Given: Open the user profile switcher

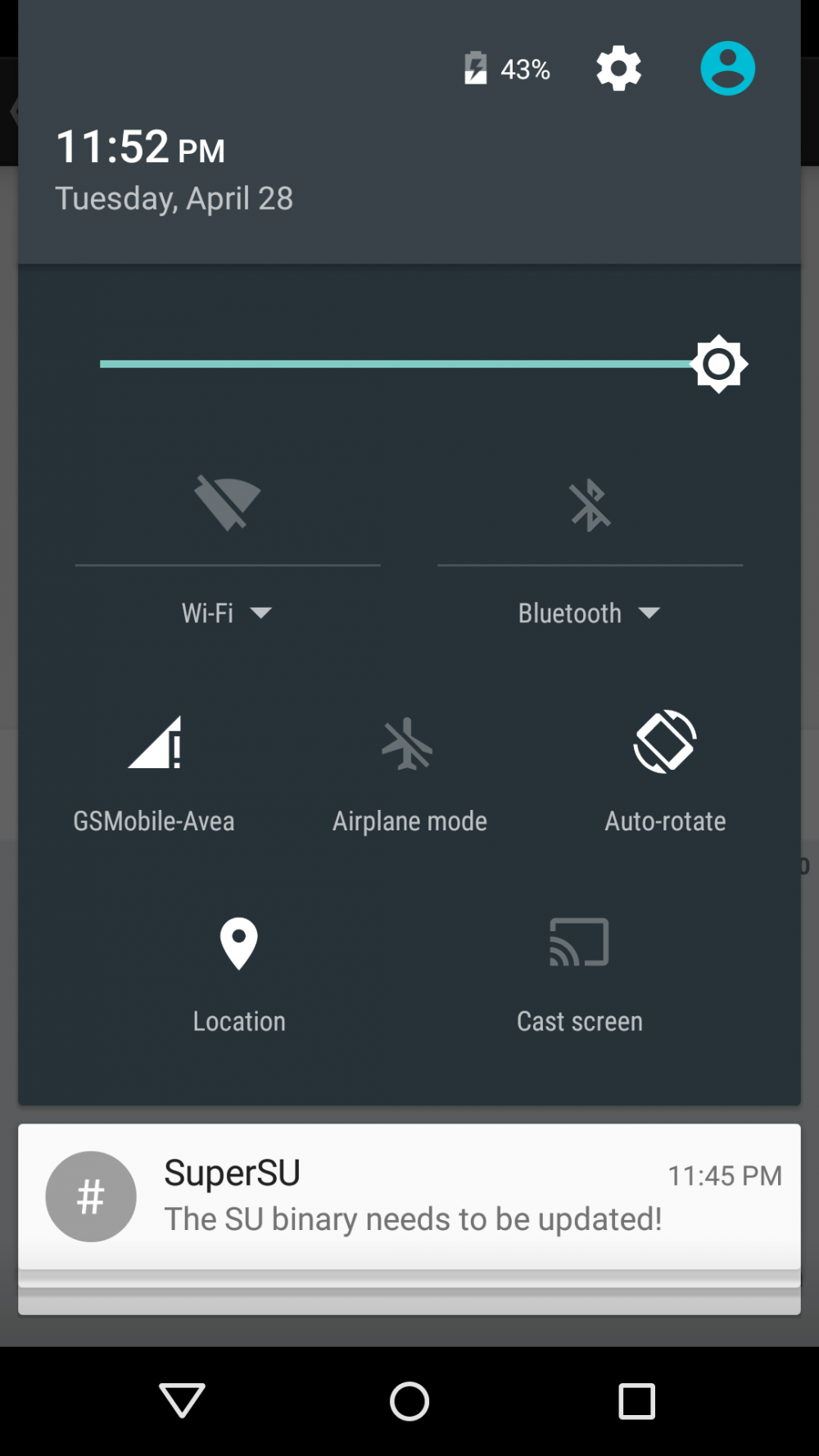Looking at the screenshot, I should coord(727,69).
